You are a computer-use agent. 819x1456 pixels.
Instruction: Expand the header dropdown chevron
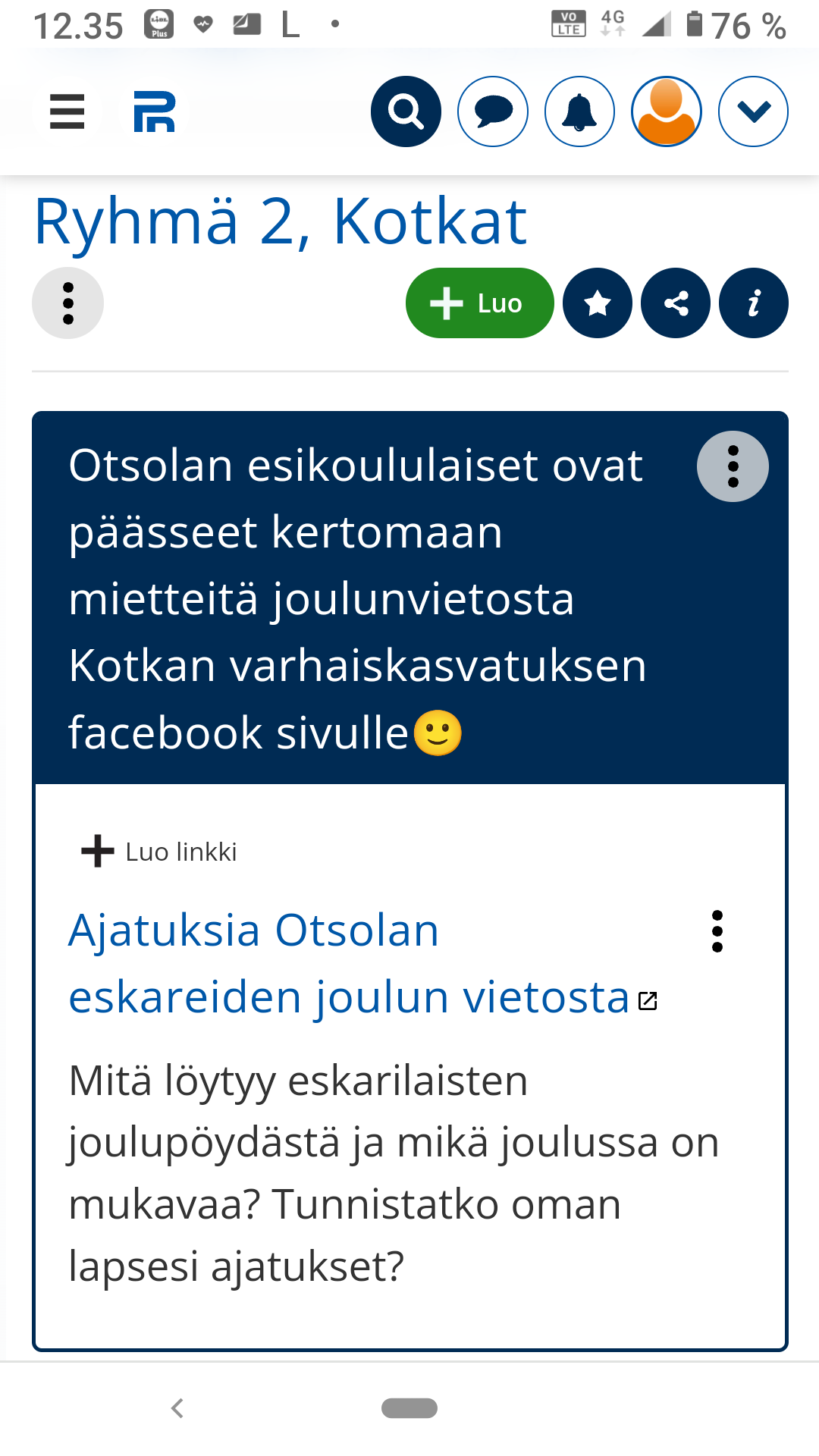click(x=753, y=112)
